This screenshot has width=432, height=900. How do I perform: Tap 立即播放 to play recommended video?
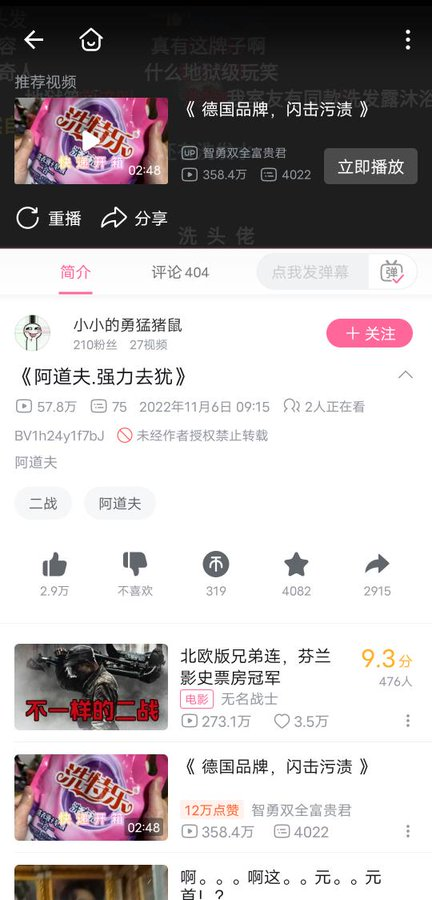coord(371,166)
